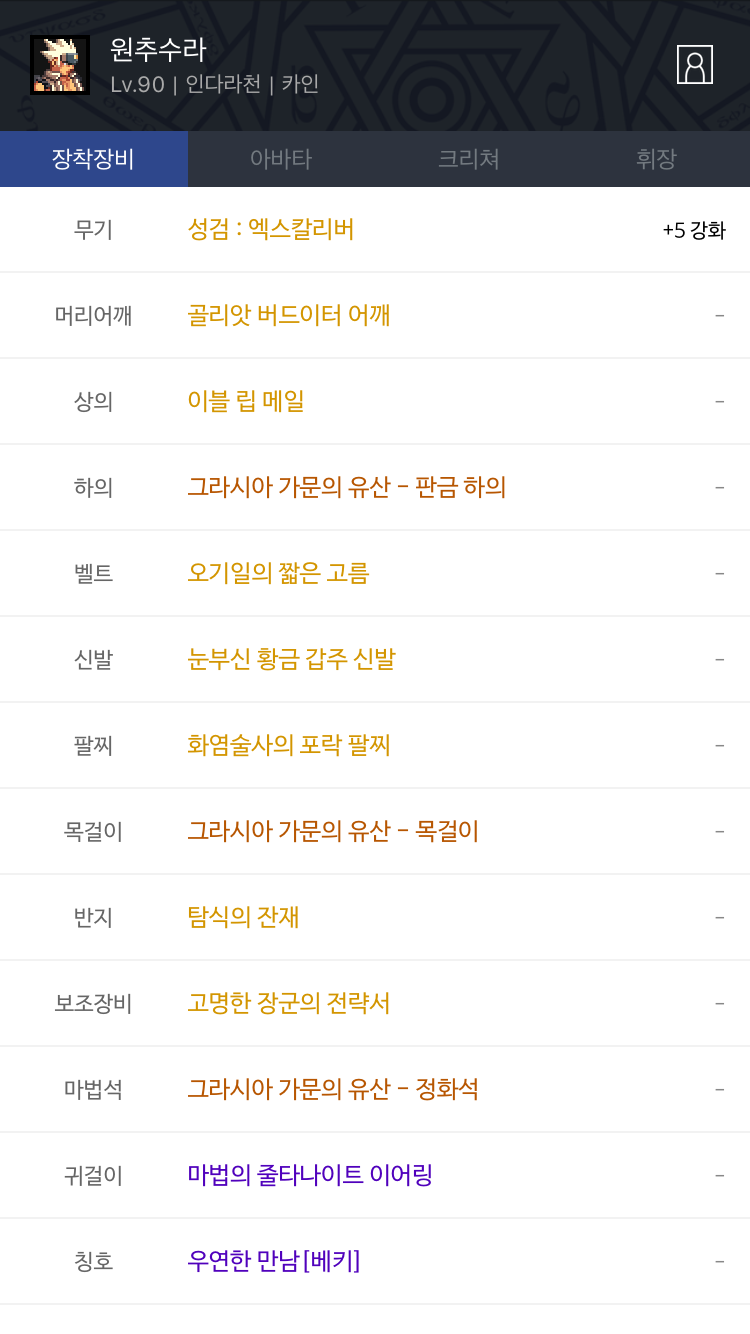View 마법의 줄타나이트 이어링 details

tap(310, 1176)
